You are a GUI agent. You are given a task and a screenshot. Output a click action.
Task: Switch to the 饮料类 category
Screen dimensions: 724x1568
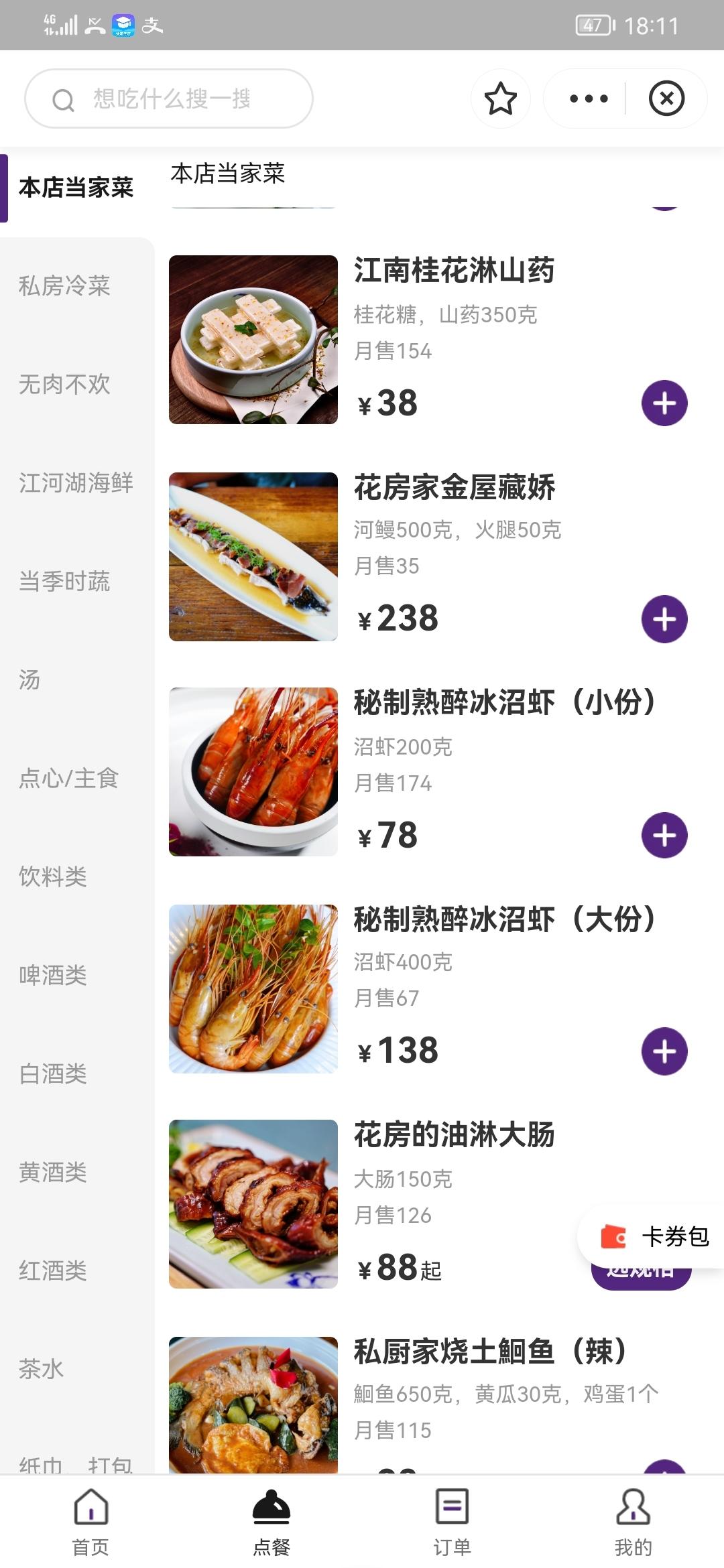click(53, 877)
